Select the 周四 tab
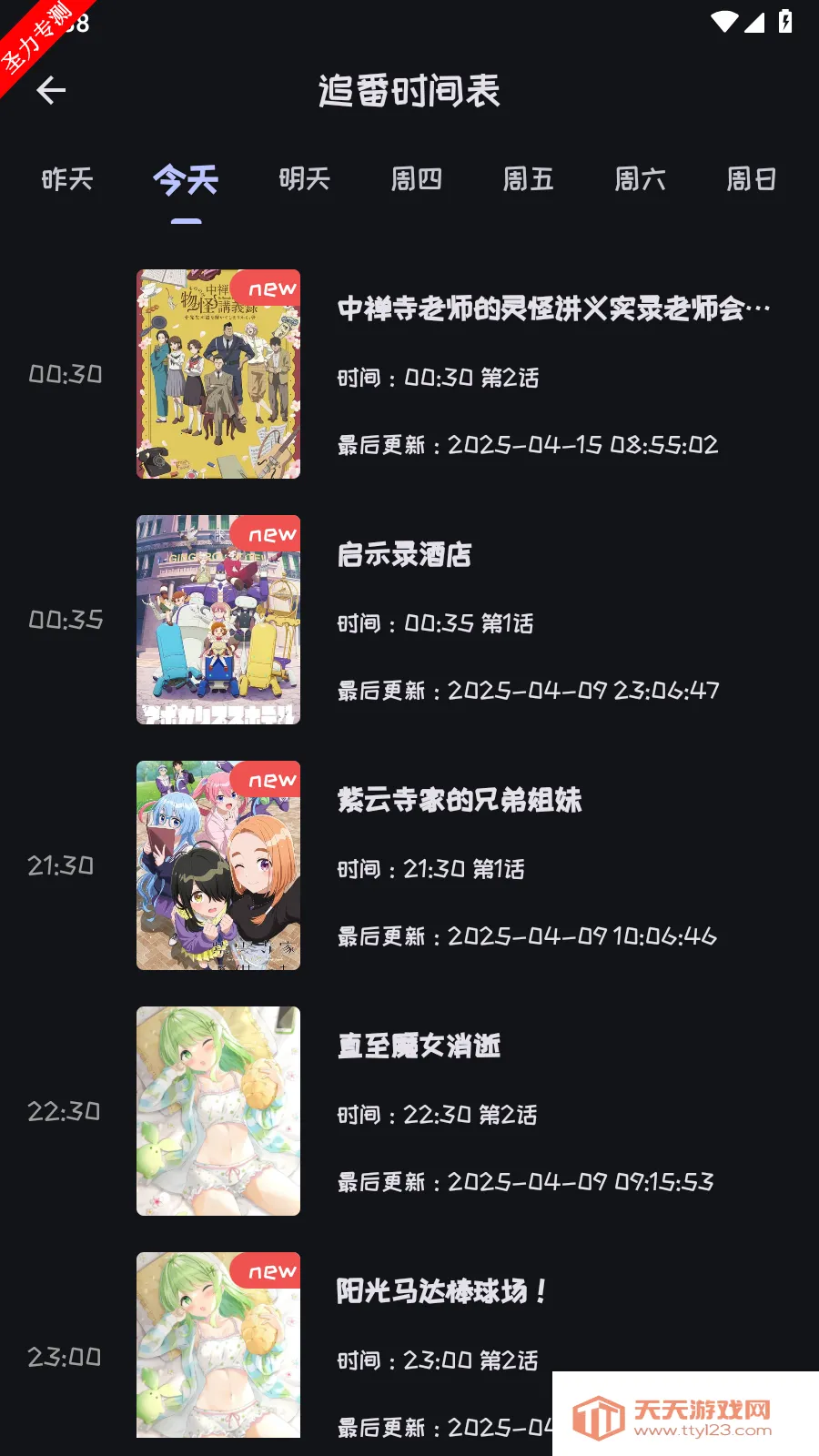 [x=417, y=179]
